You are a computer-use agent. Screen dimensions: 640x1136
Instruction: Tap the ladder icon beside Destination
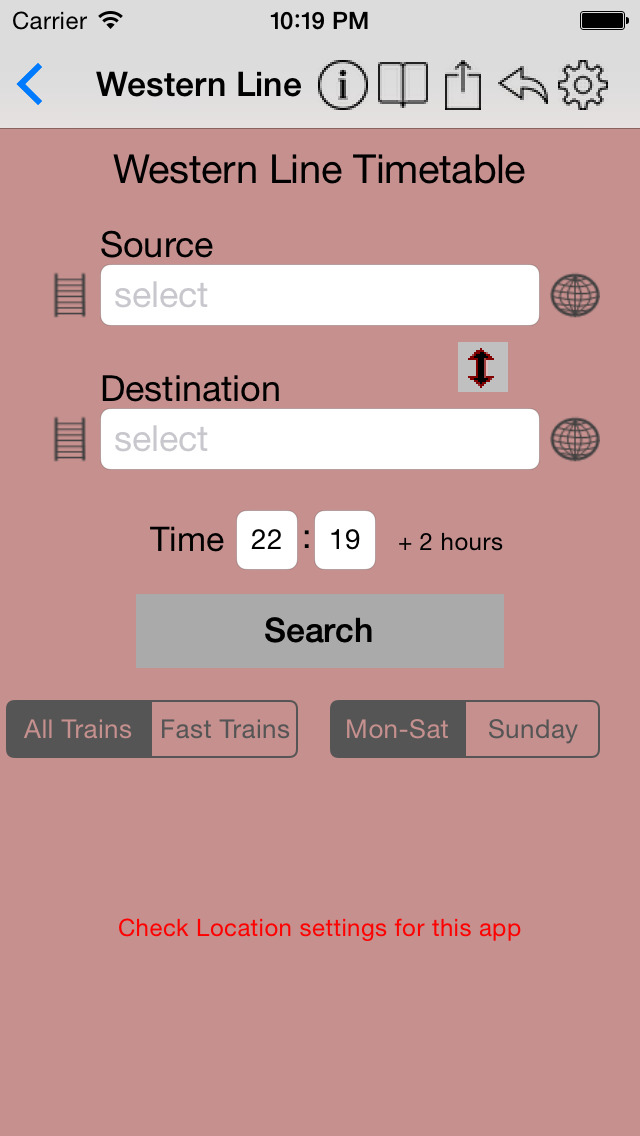pos(70,439)
